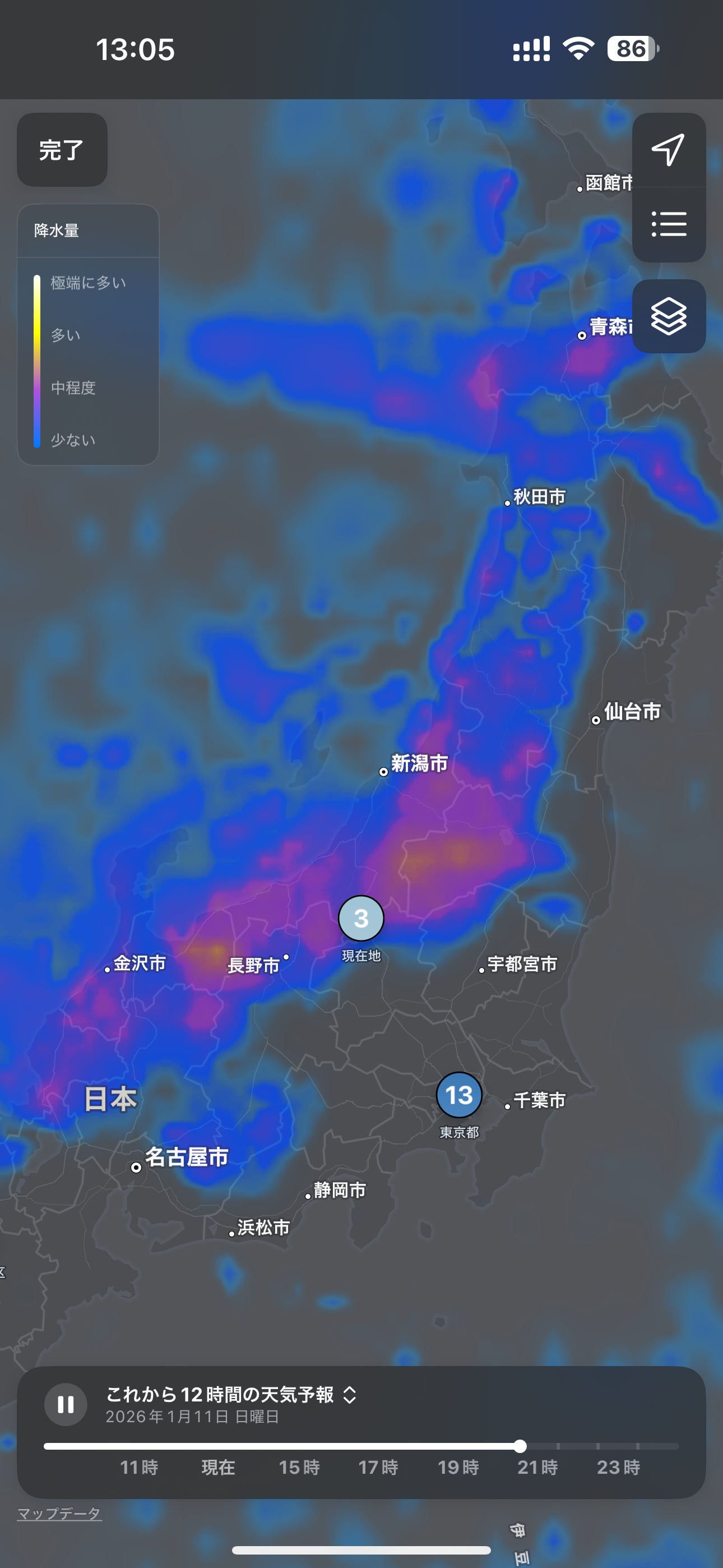Select the 現在地 marker showing 3

click(361, 919)
